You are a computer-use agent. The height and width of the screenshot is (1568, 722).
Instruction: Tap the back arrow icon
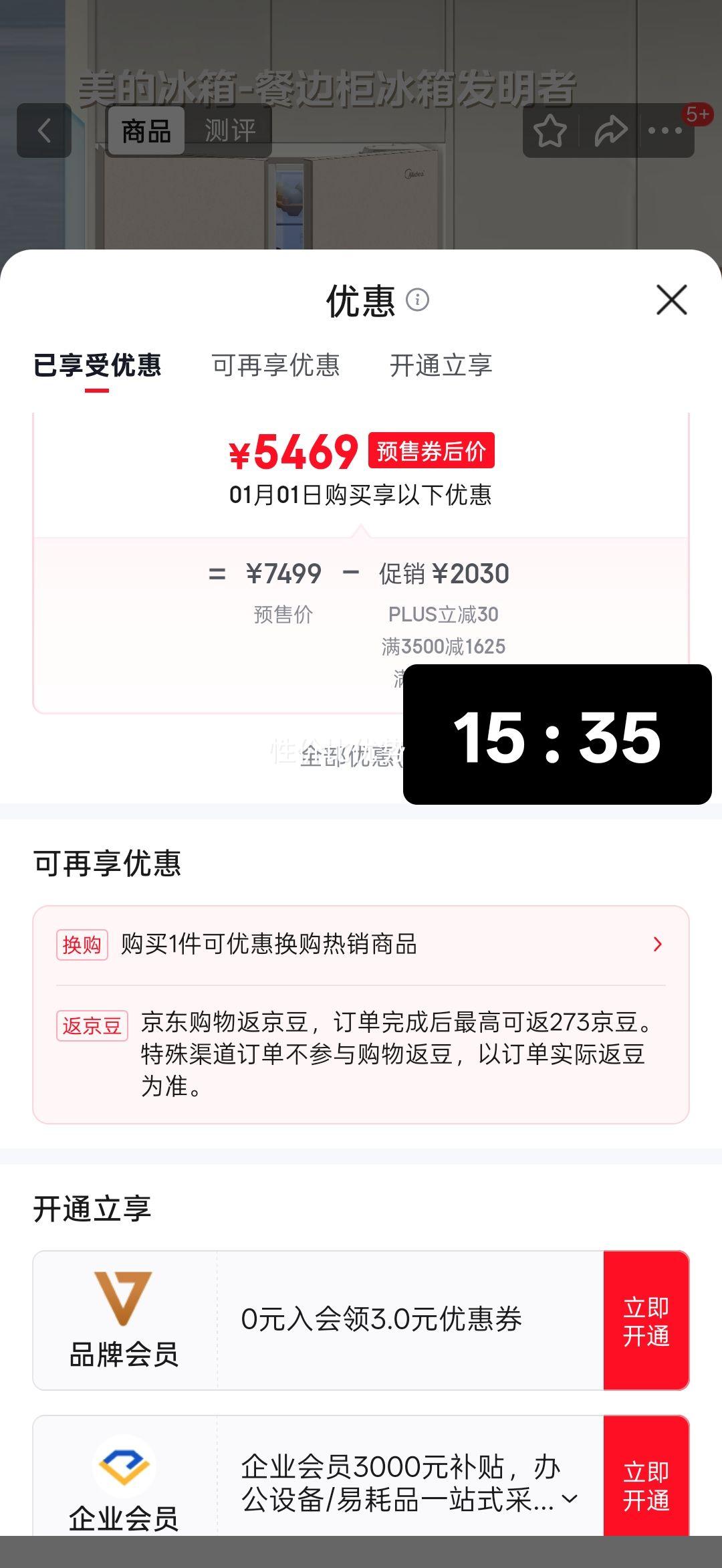(45, 131)
